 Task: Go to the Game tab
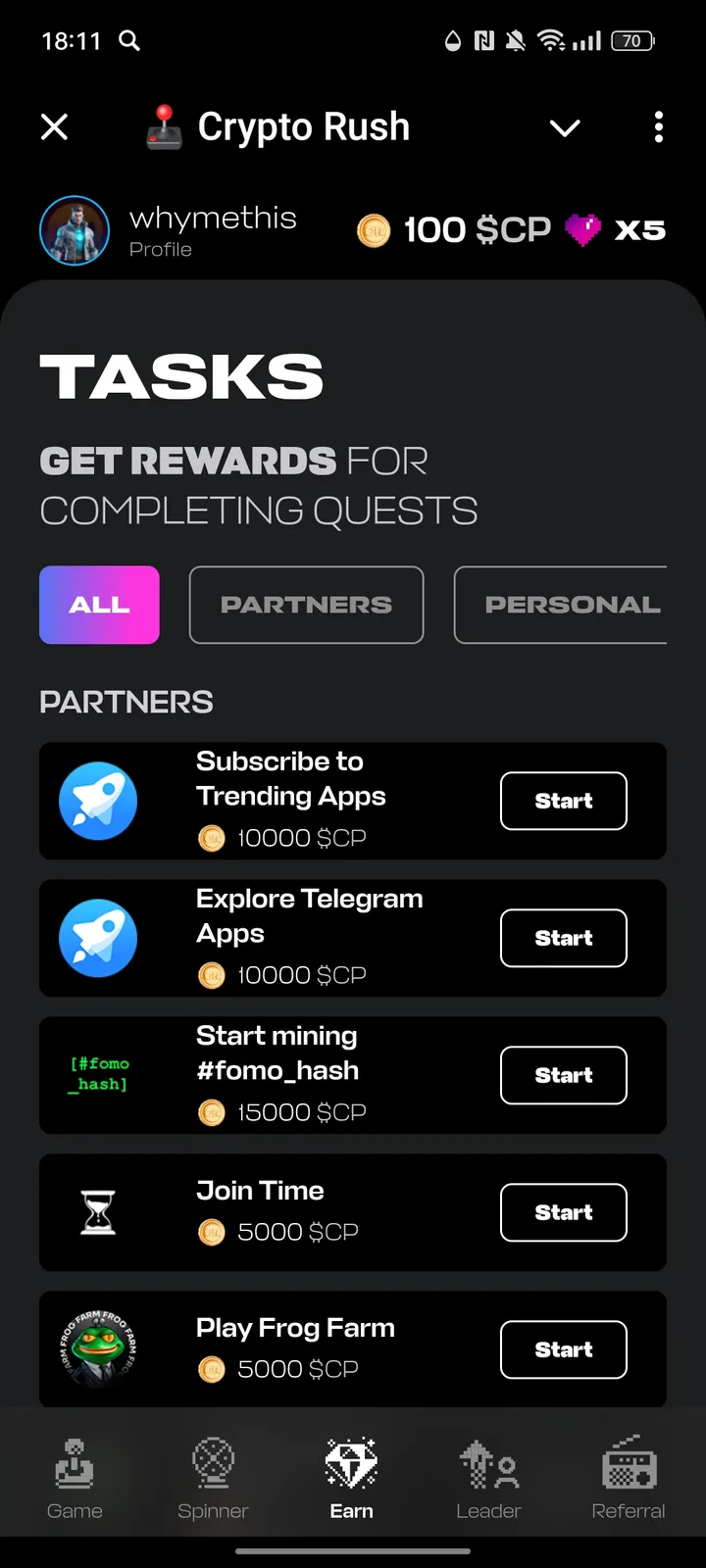(x=75, y=1479)
